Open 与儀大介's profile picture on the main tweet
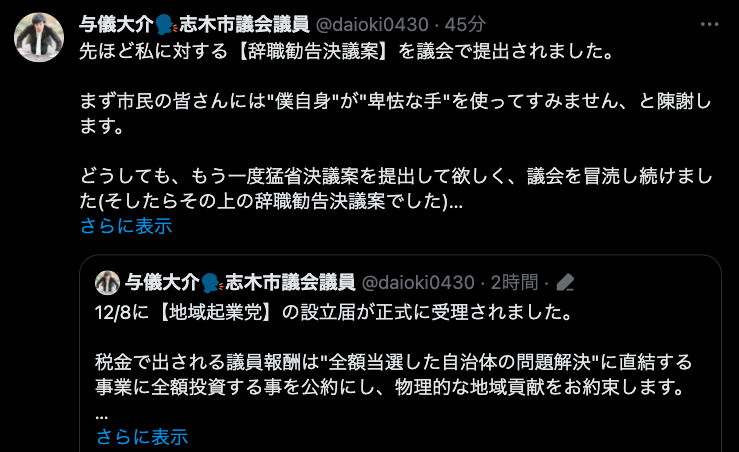Viewport: 739px width, 452px height. pos(41,39)
